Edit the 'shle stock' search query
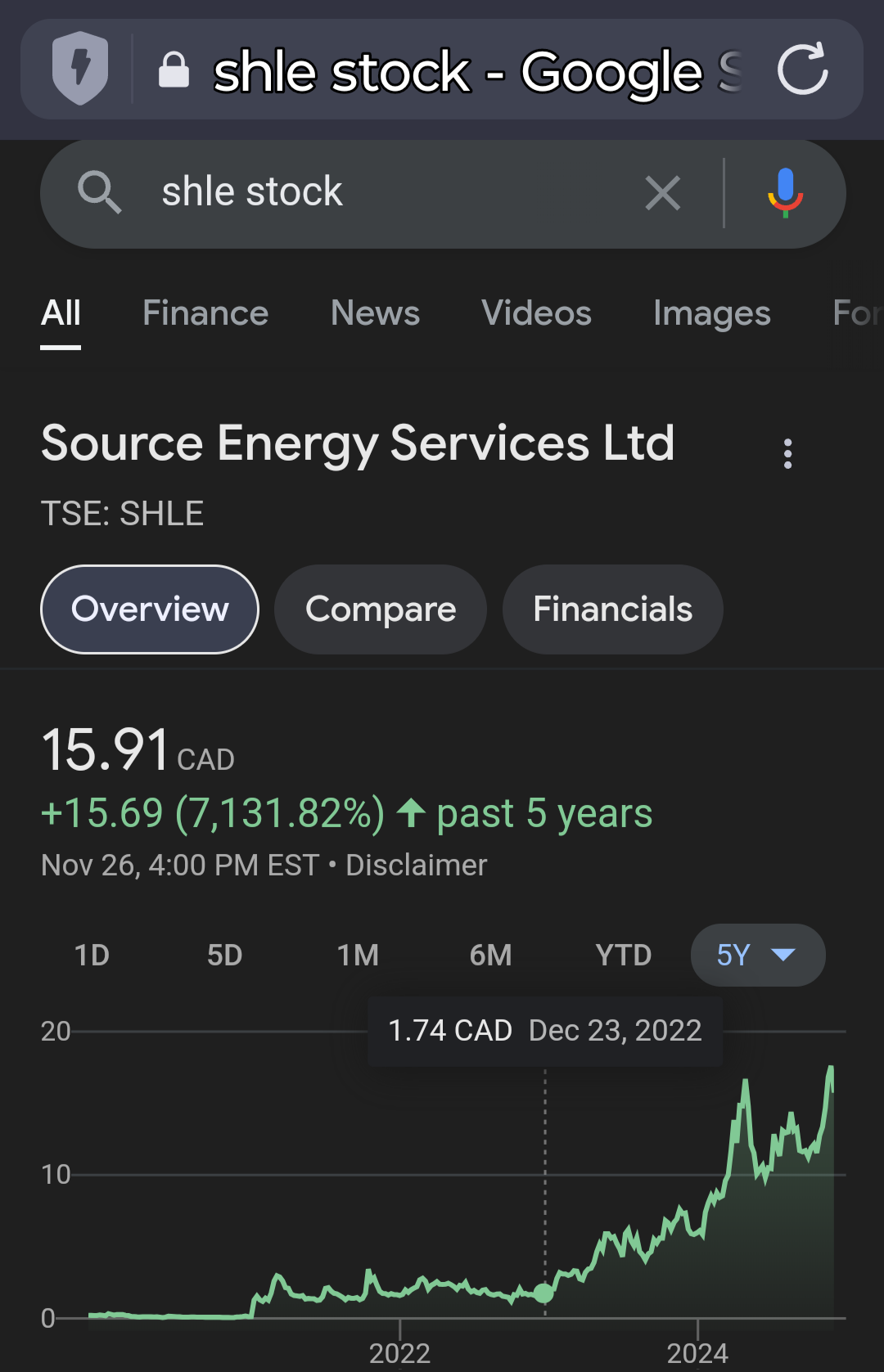Screen dimensions: 884x1372 coord(368,193)
